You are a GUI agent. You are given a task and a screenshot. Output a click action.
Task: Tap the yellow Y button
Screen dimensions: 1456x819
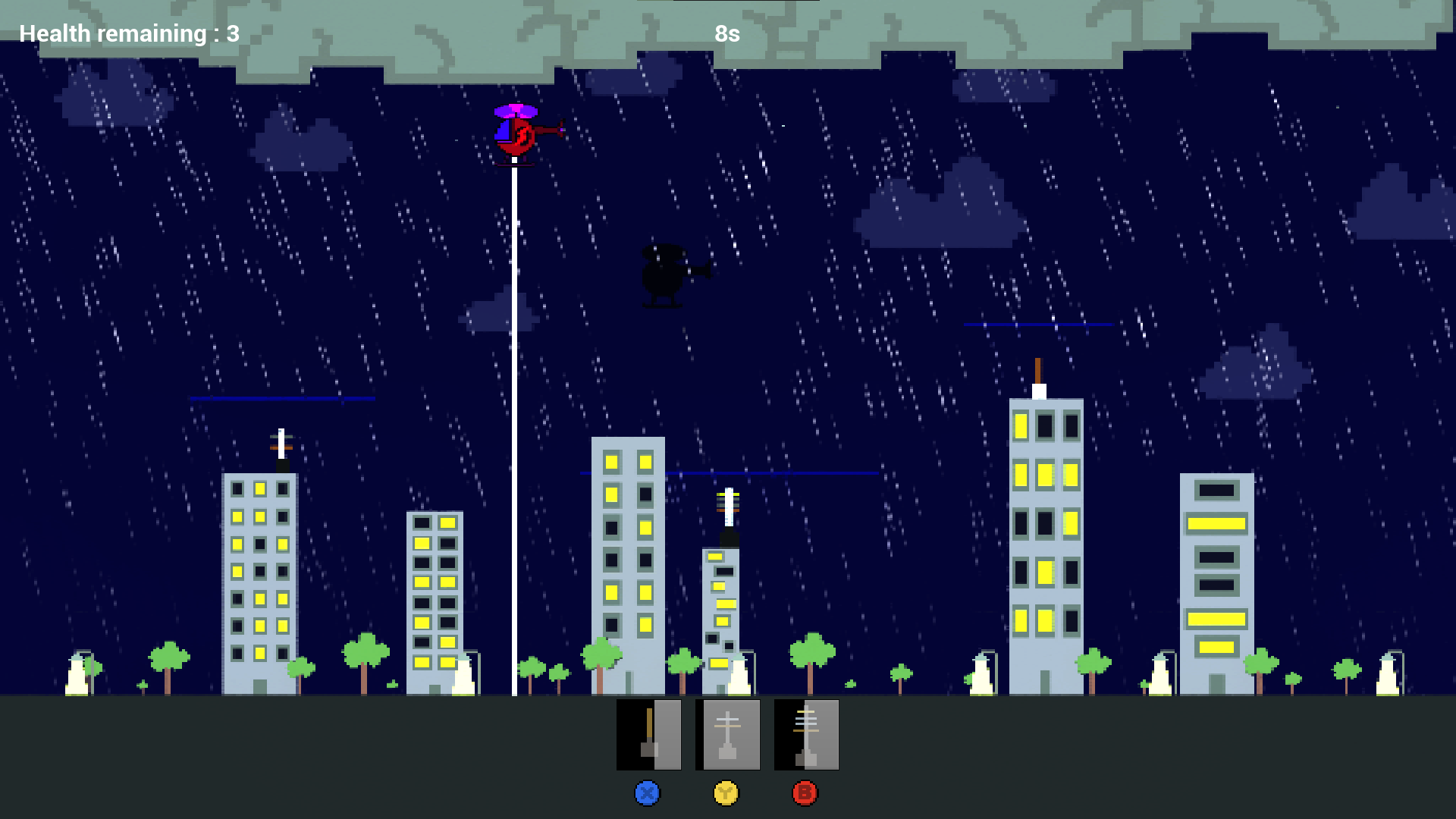click(x=726, y=793)
